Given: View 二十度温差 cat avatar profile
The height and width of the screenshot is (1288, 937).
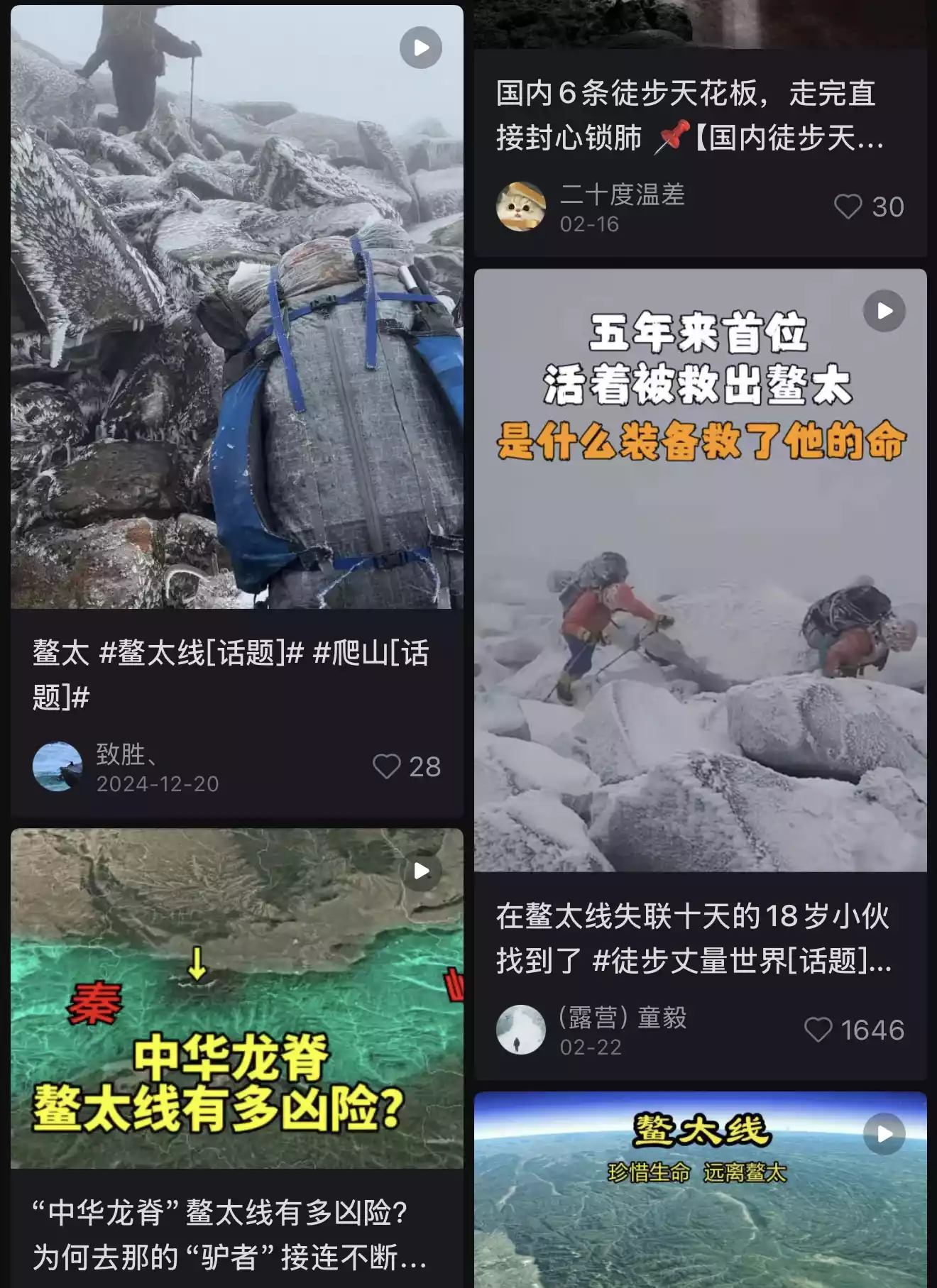Looking at the screenshot, I should (x=521, y=207).
